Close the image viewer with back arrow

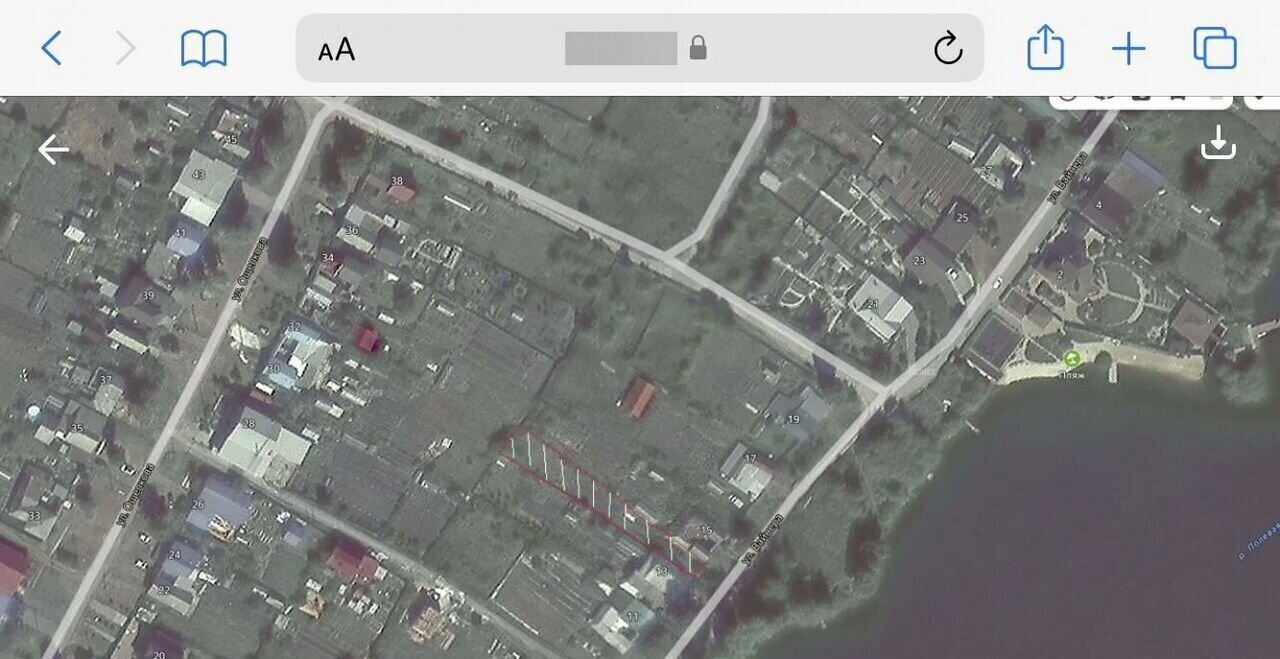point(54,150)
